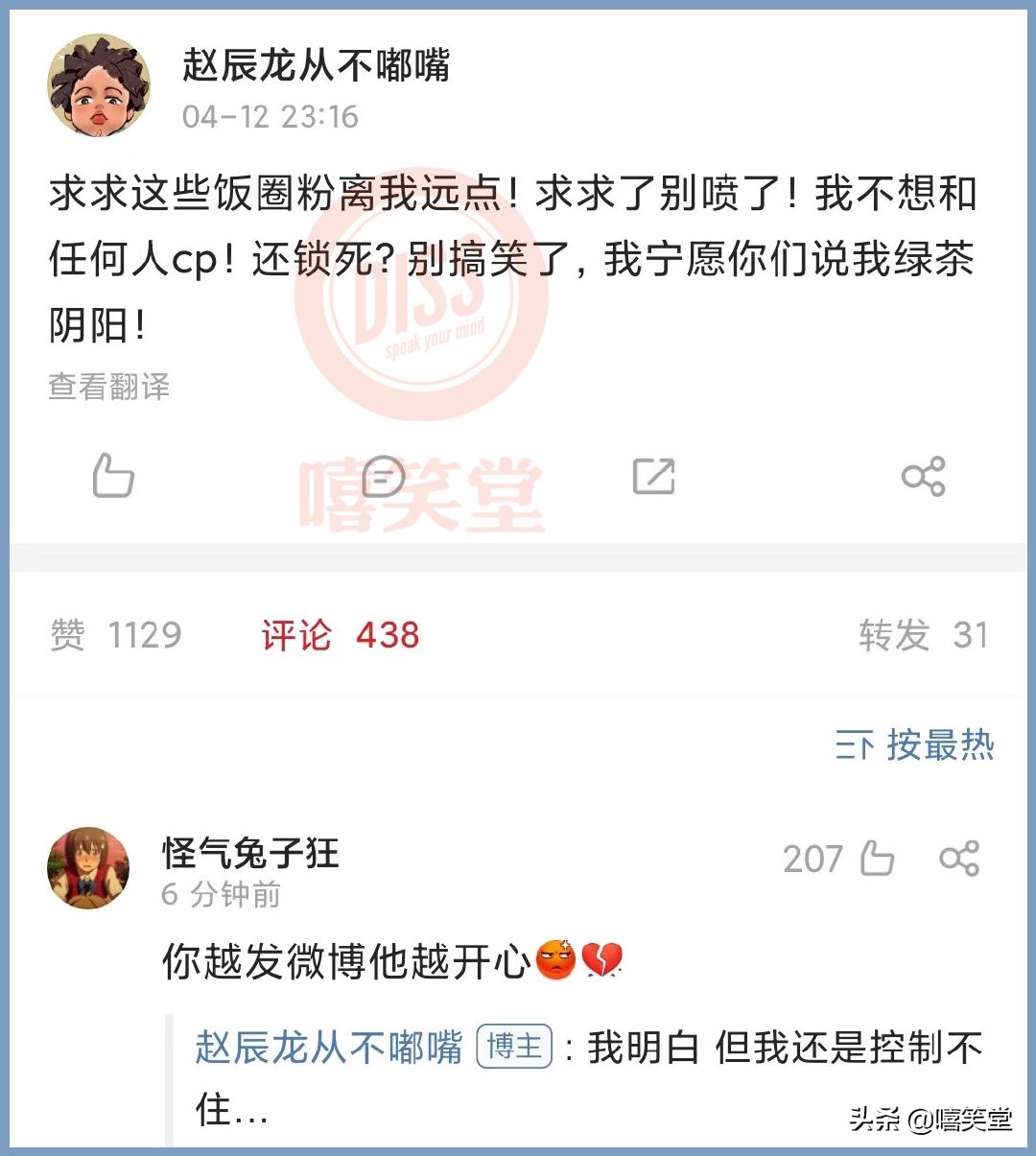Screen dimensions: 1036x1156
Task: Toggle like with the thumbs-up under the post
Action: coord(112,477)
